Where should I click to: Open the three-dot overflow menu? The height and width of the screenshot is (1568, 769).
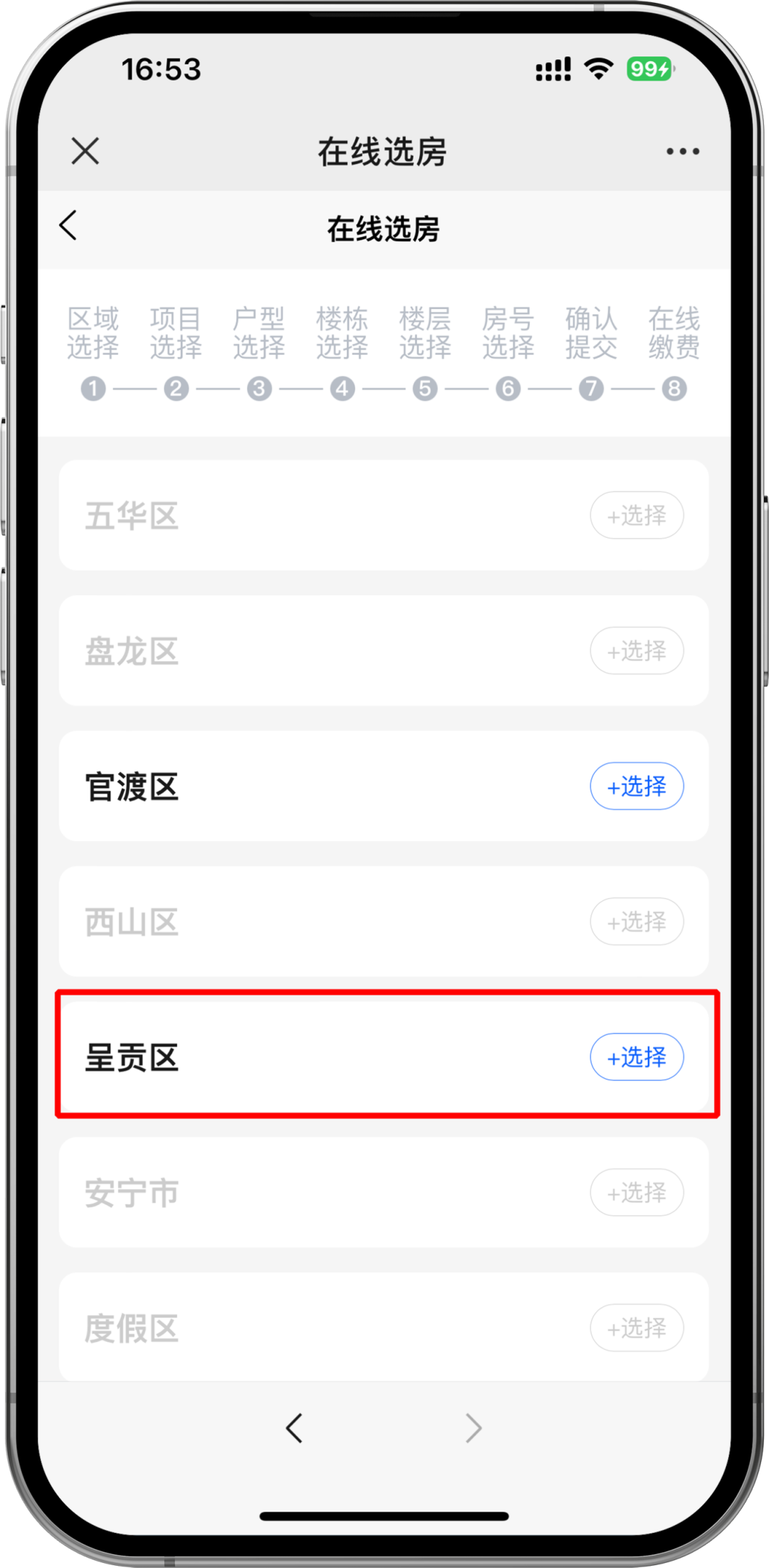[682, 151]
